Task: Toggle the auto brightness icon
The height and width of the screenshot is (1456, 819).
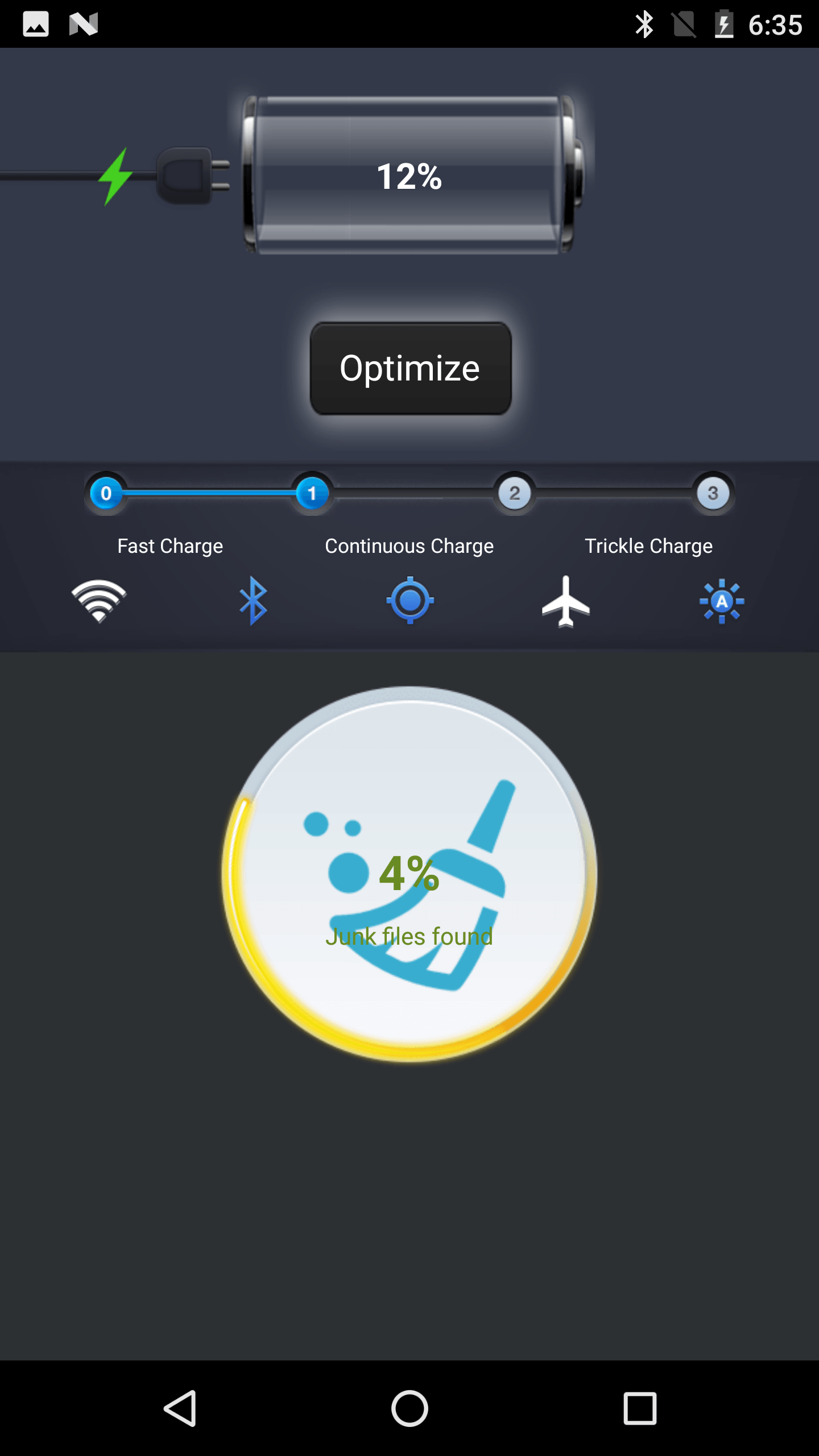Action: tap(721, 601)
